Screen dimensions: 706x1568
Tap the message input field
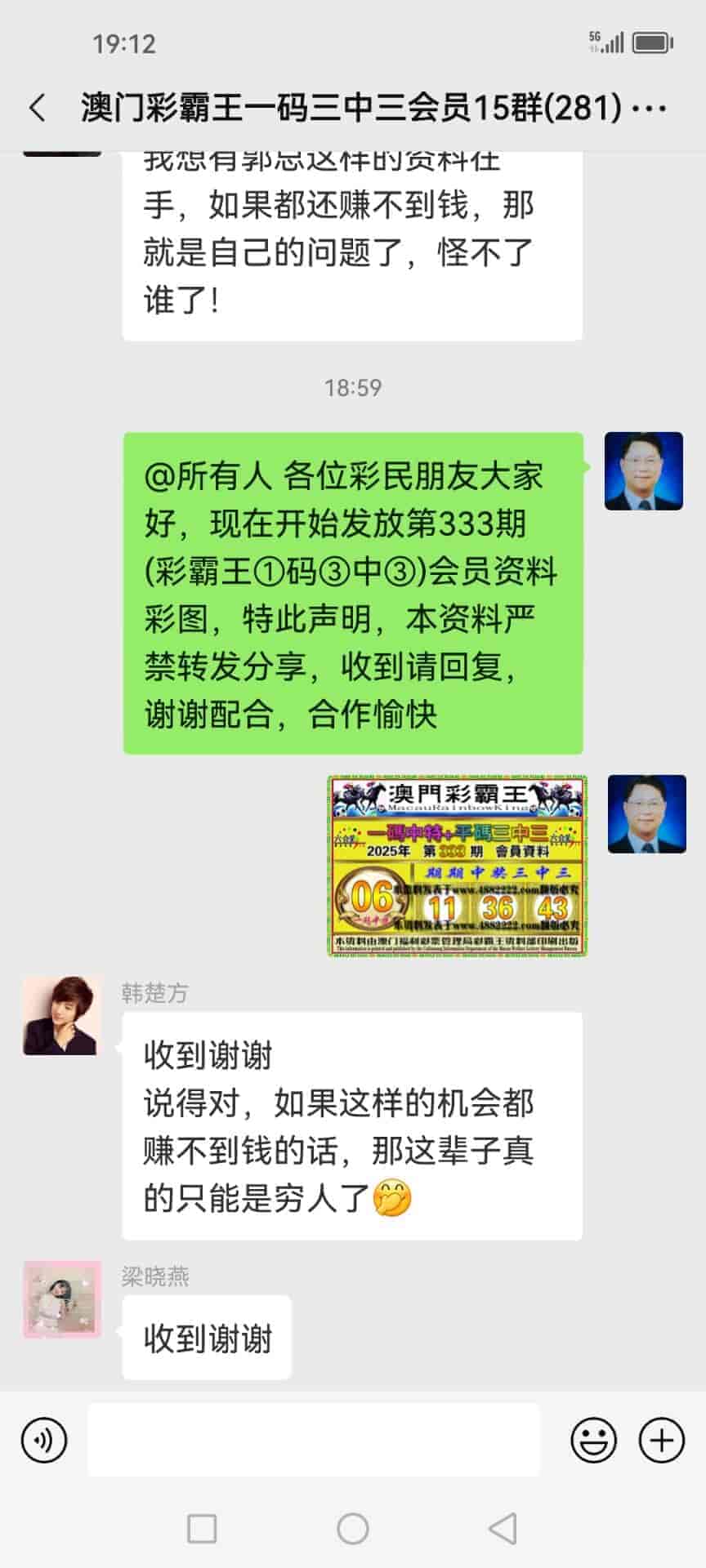(314, 1440)
